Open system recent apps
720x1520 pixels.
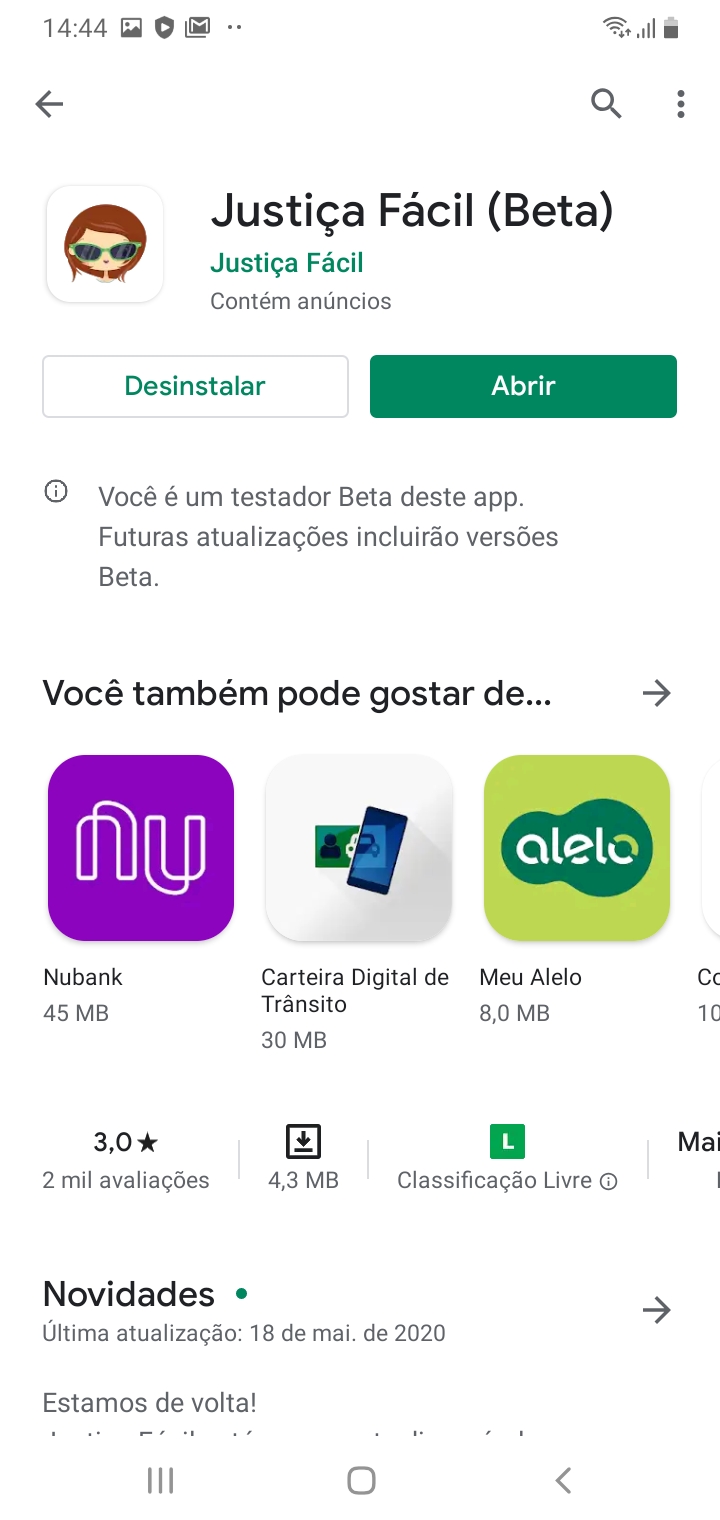tap(160, 1480)
